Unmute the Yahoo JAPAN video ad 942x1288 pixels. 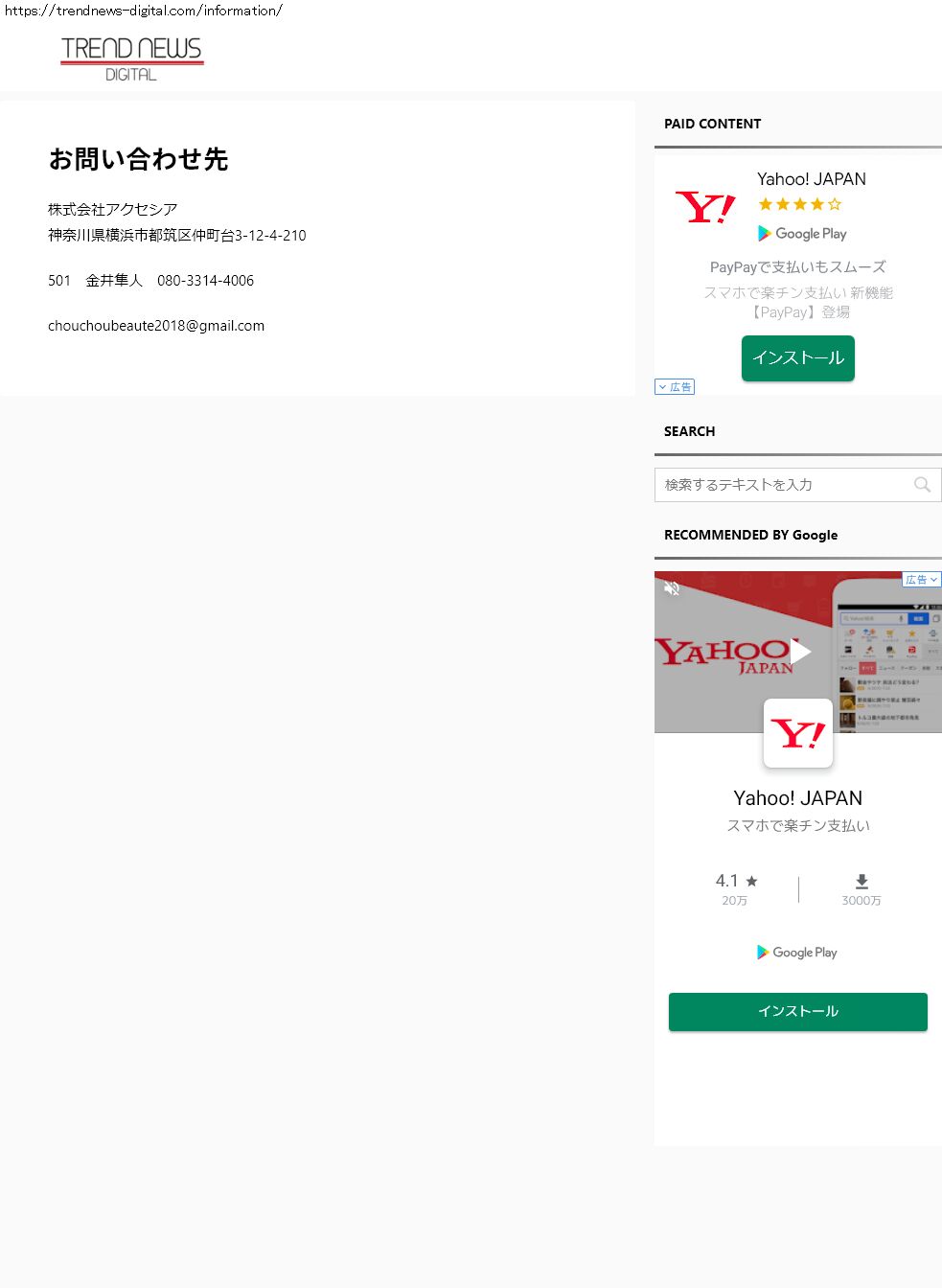coord(672,587)
